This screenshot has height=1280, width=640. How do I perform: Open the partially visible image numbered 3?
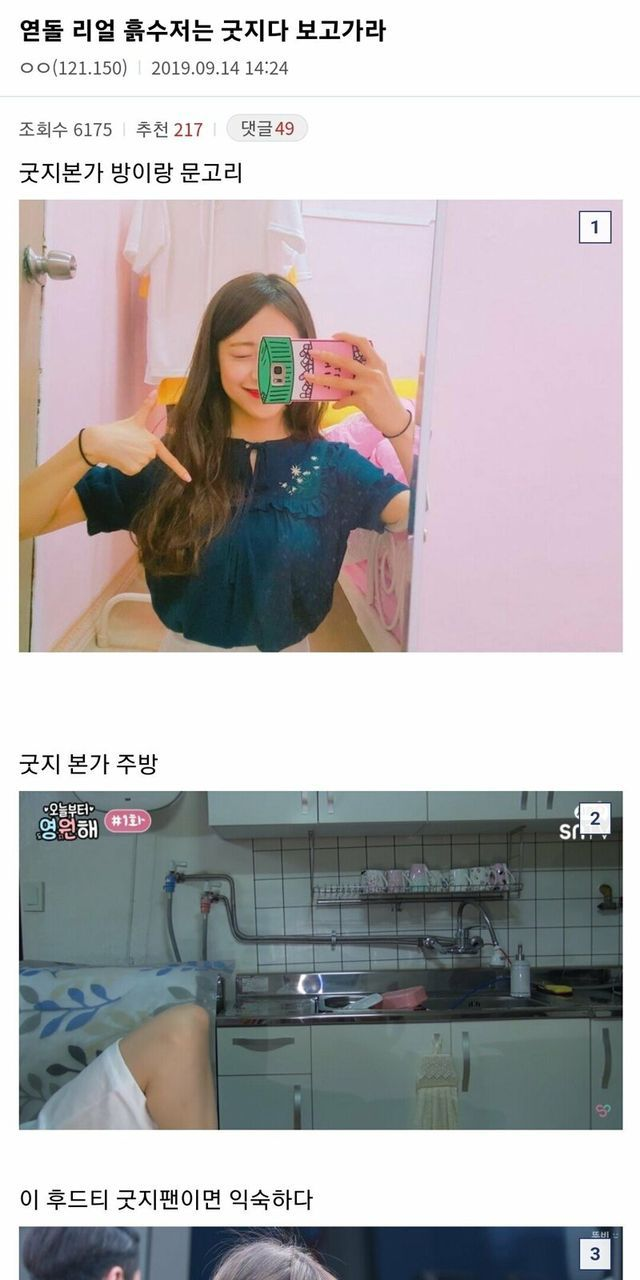click(x=320, y=1255)
